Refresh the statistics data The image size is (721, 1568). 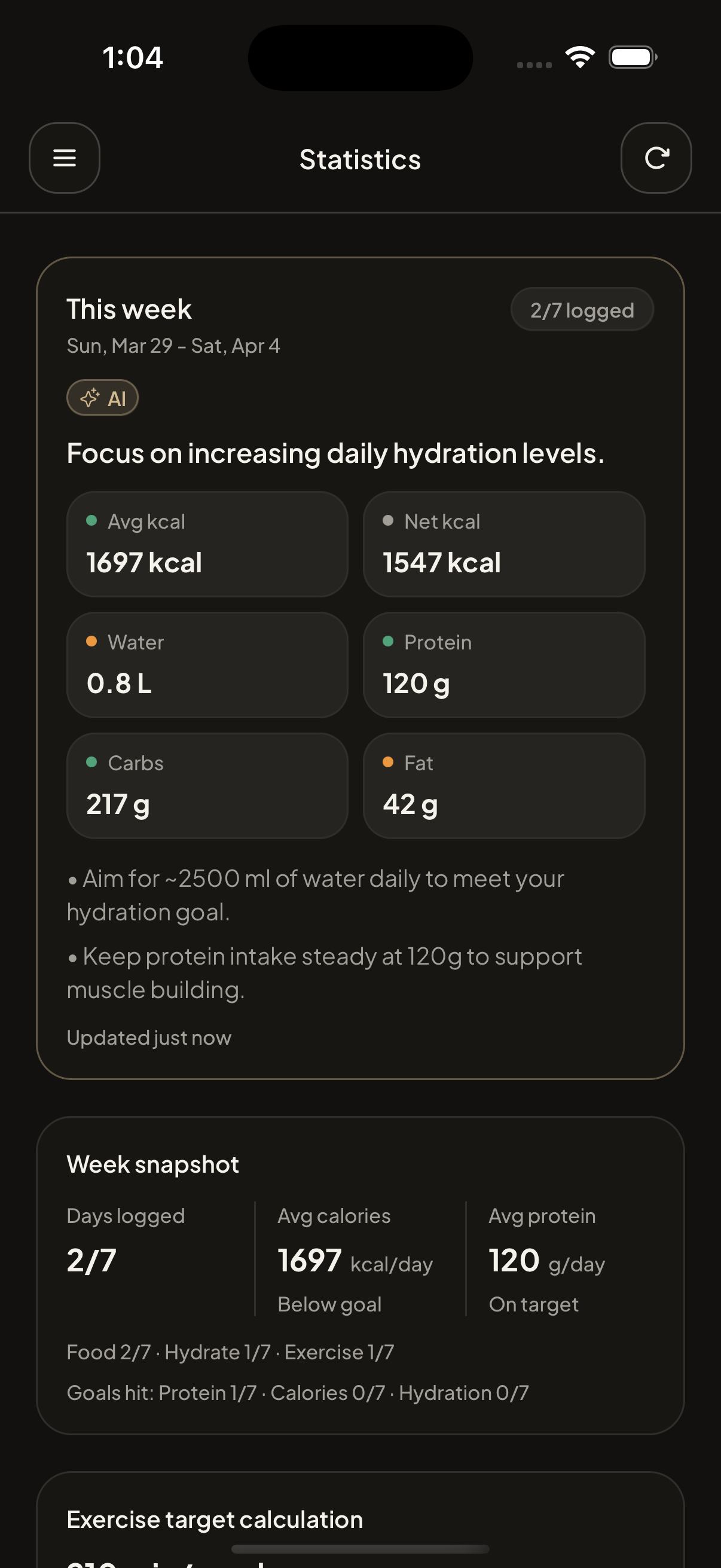tap(656, 158)
